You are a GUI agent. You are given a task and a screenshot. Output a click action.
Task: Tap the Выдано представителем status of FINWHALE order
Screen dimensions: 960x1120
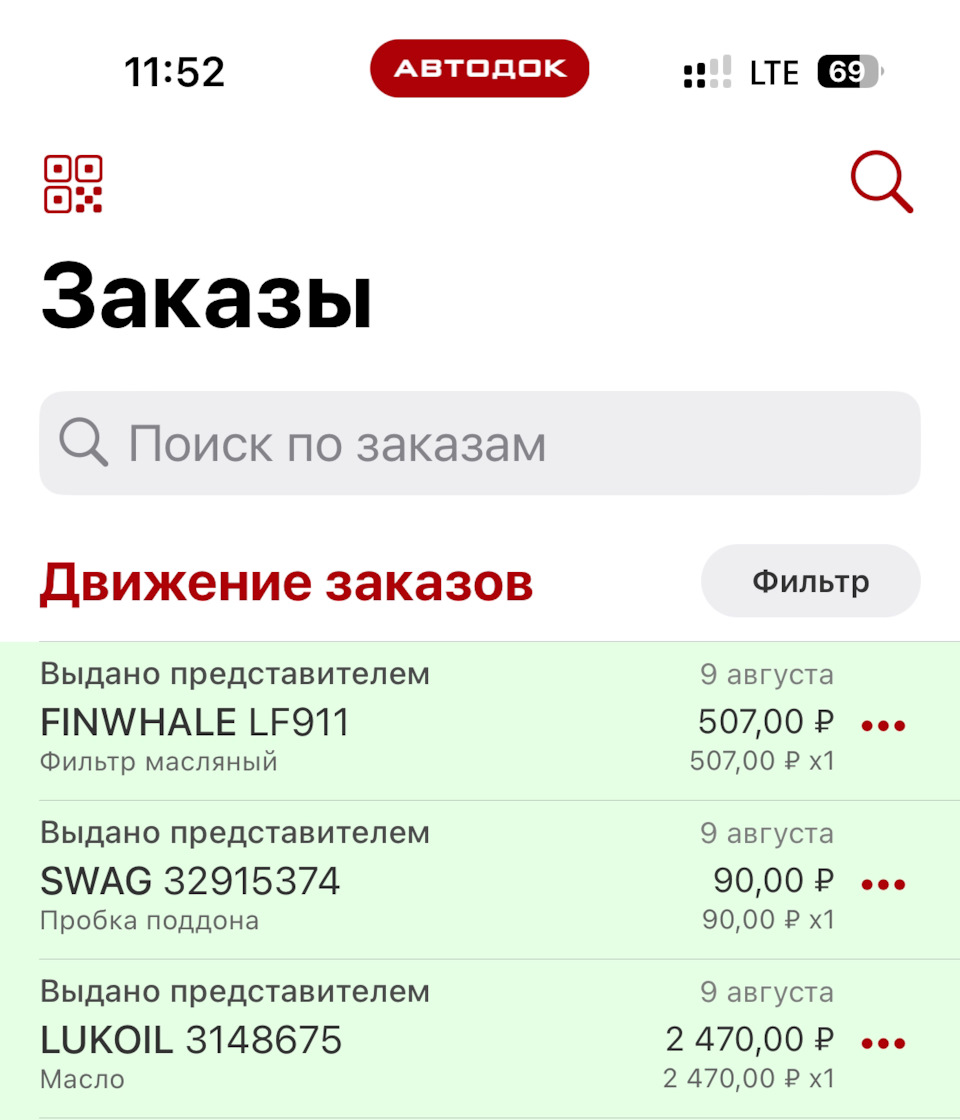234,674
